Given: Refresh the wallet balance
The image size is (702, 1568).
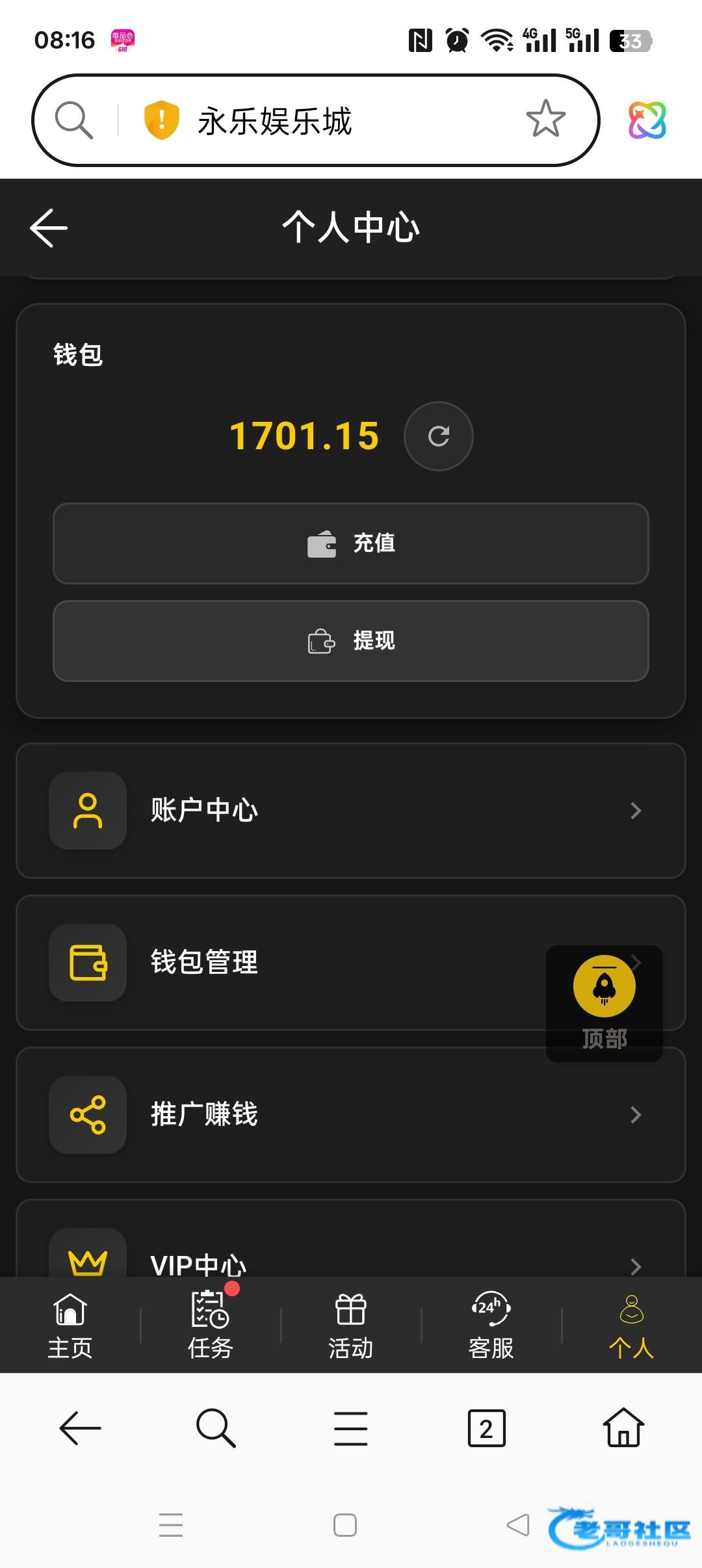Looking at the screenshot, I should pos(439,436).
